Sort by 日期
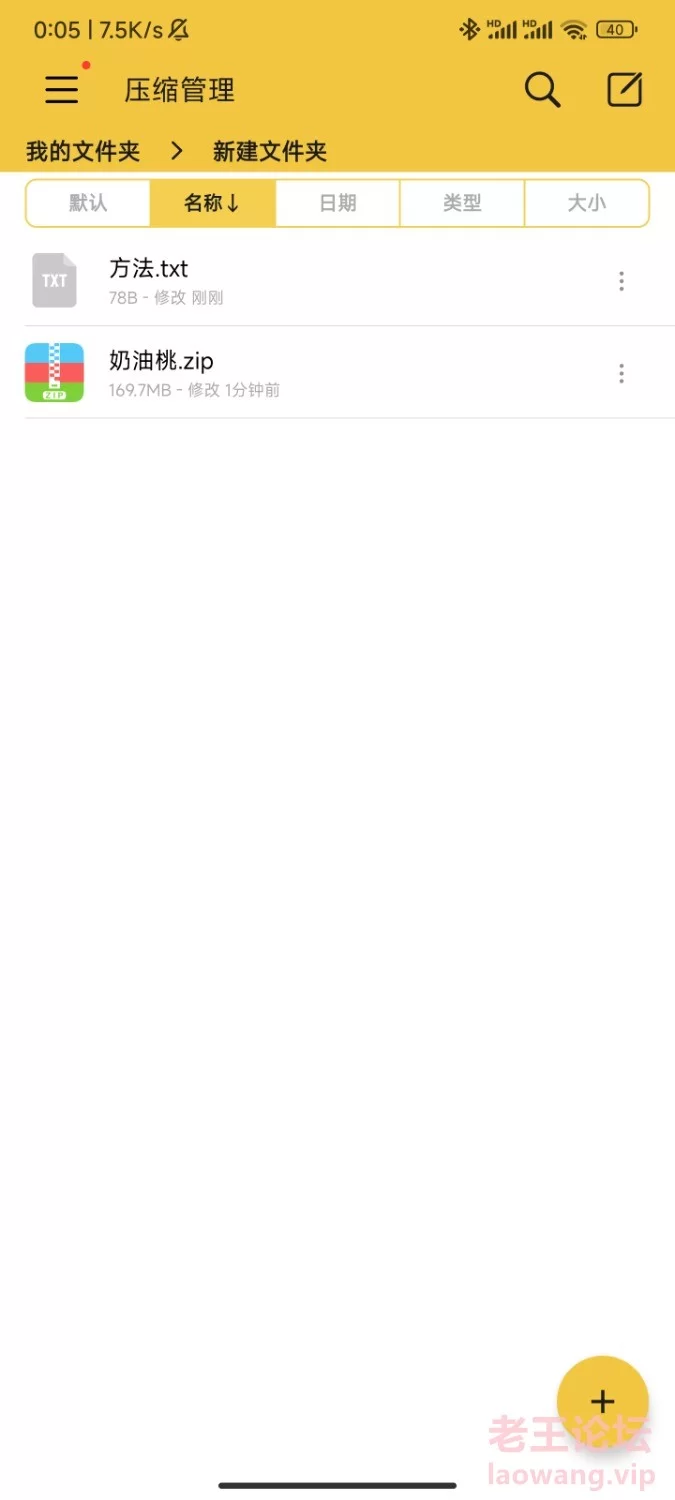This screenshot has width=675, height=1500. (338, 203)
